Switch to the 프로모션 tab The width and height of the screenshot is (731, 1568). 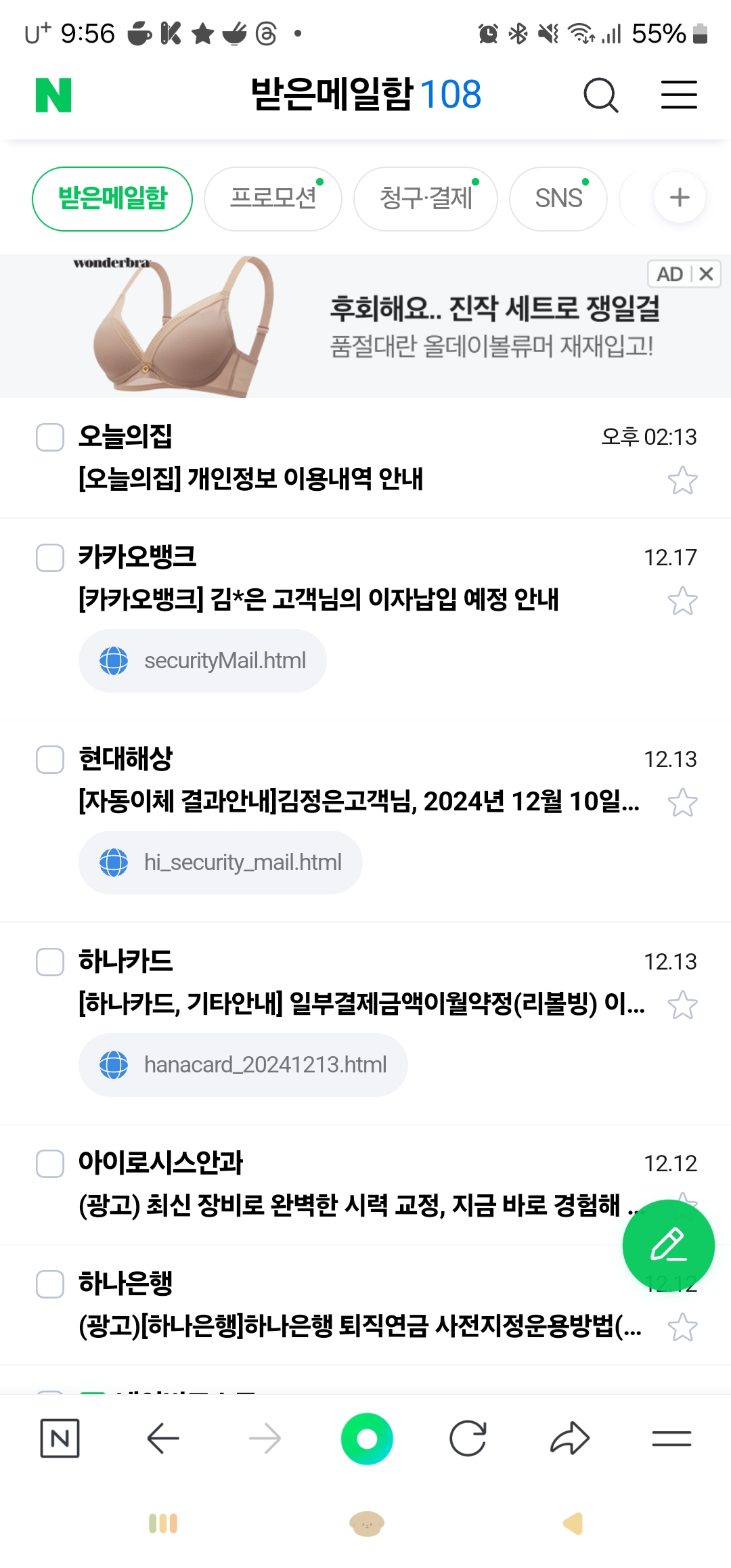coord(273,198)
